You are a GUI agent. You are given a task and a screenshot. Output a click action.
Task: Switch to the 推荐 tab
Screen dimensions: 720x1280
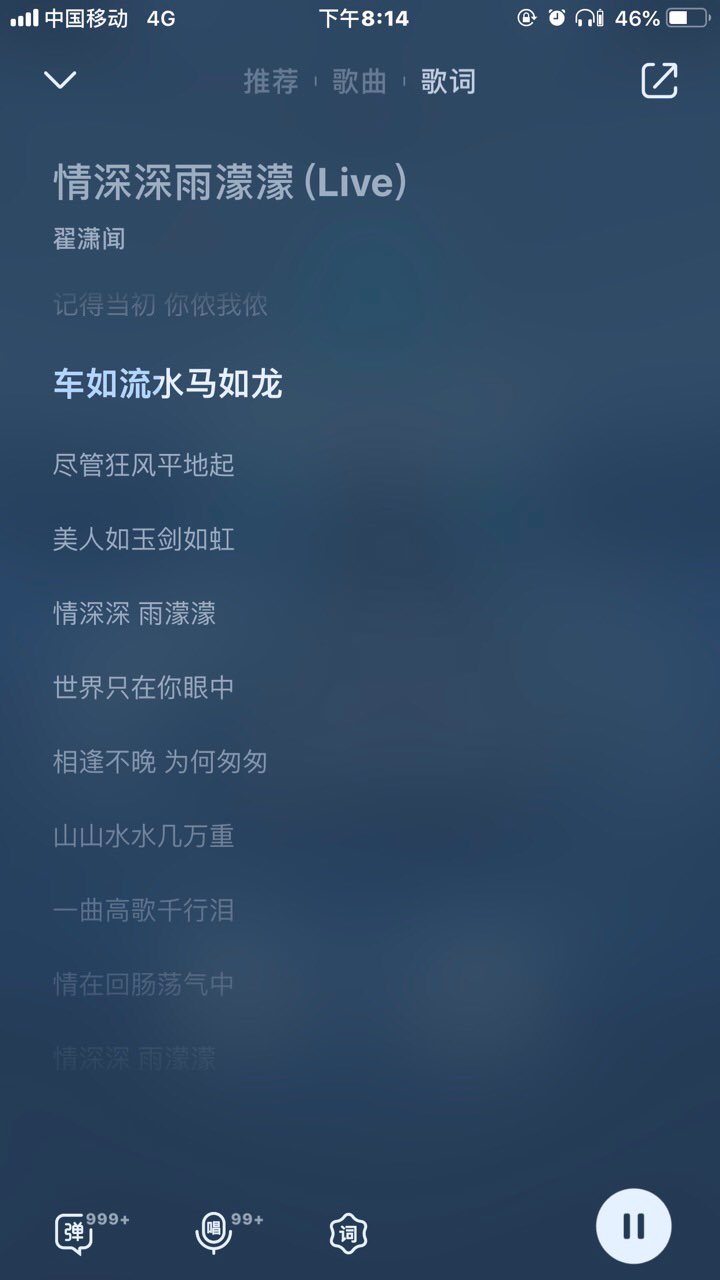tap(270, 82)
